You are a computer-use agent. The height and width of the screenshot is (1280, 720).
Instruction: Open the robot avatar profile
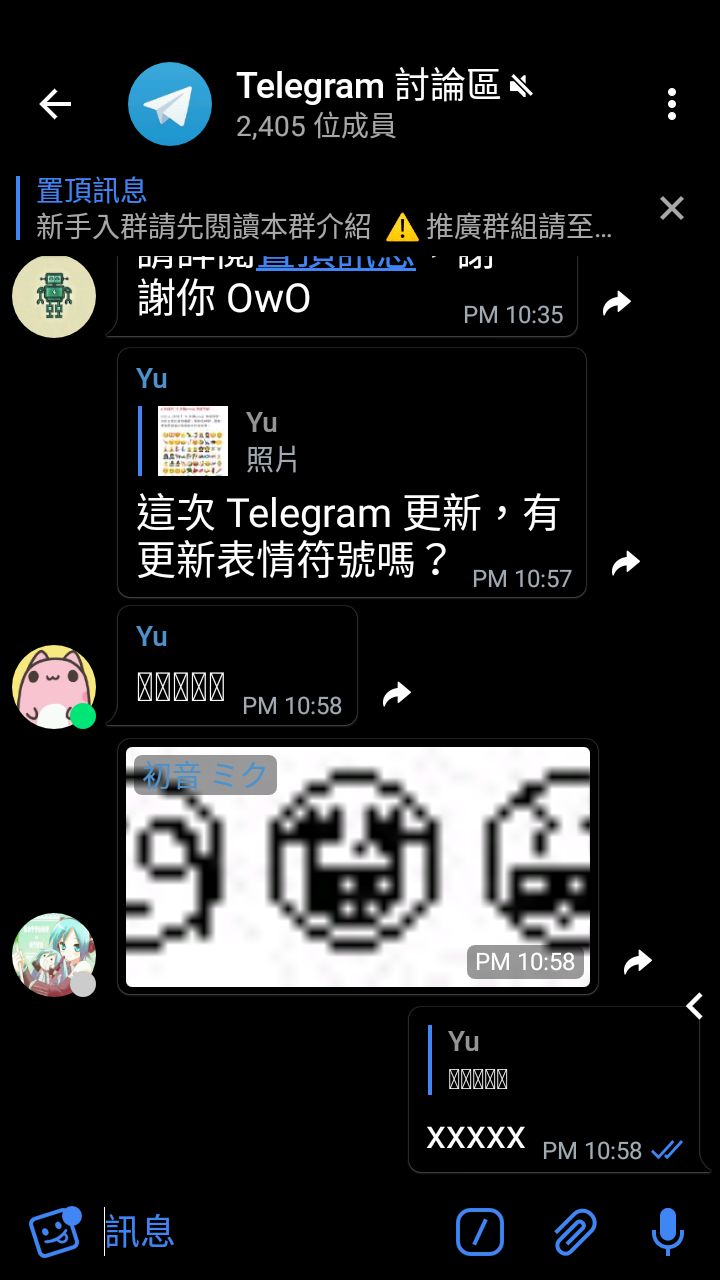(54, 295)
